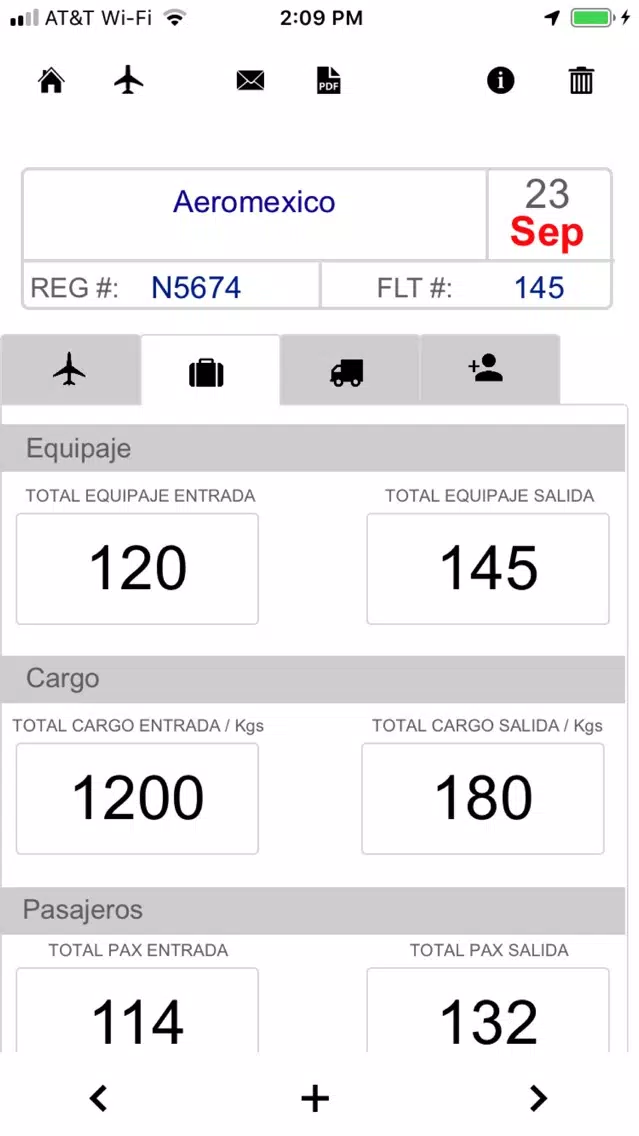Go to the home screen icon
Screen dimensions: 639x1136
(x=51, y=80)
